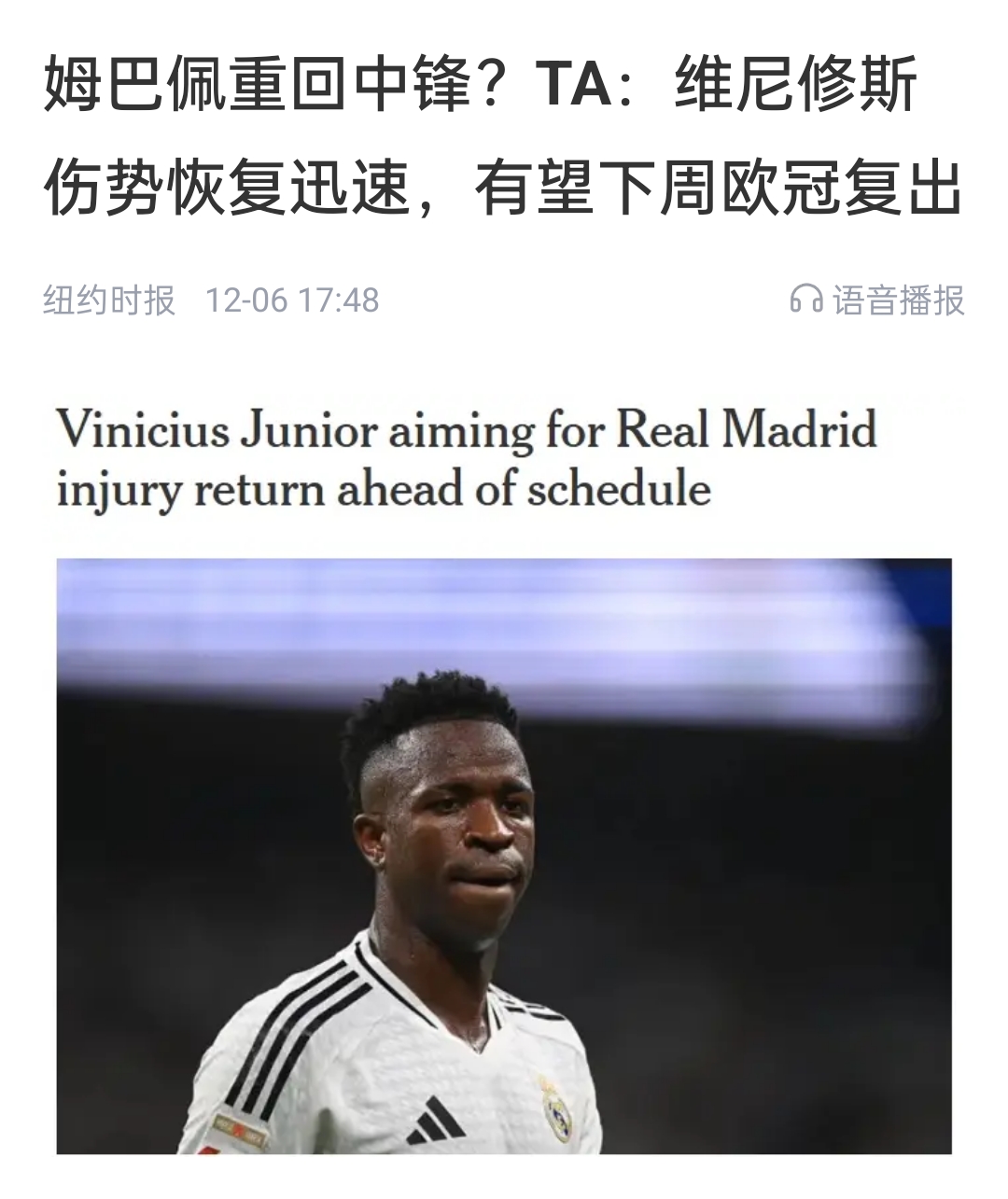This screenshot has height=1199, width=1008.
Task: Play the 语音播报 audio reading
Action: click(x=877, y=300)
